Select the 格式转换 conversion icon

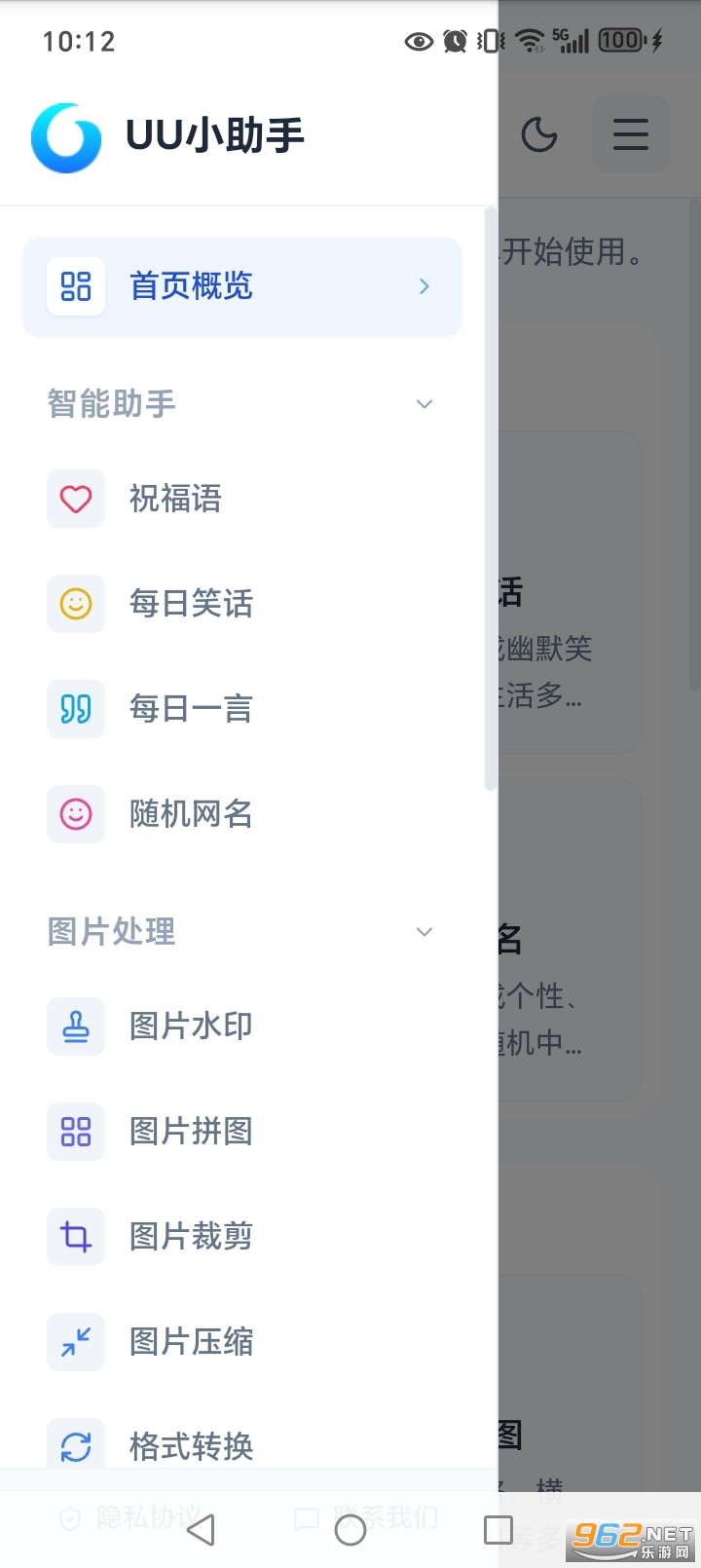(75, 1444)
